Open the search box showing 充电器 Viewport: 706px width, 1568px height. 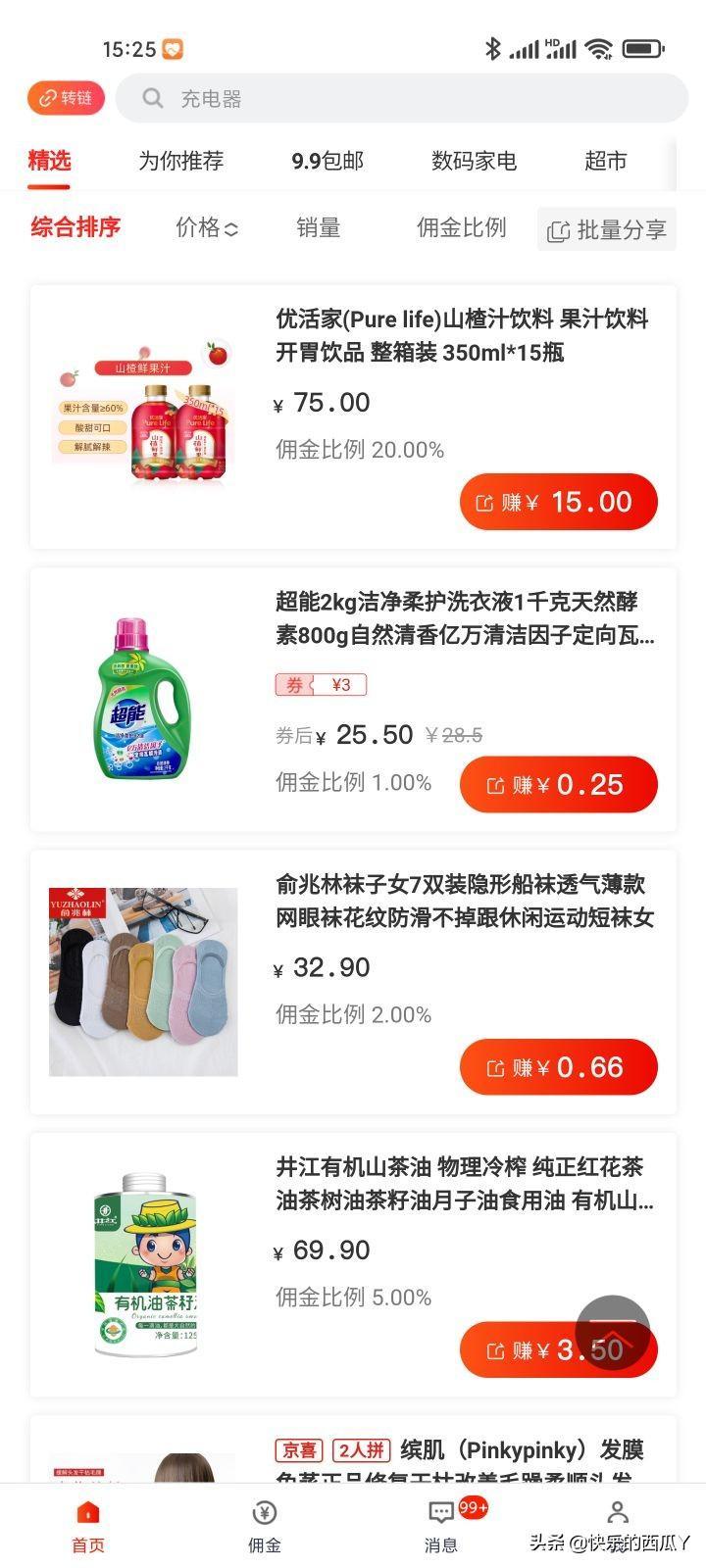(x=402, y=98)
